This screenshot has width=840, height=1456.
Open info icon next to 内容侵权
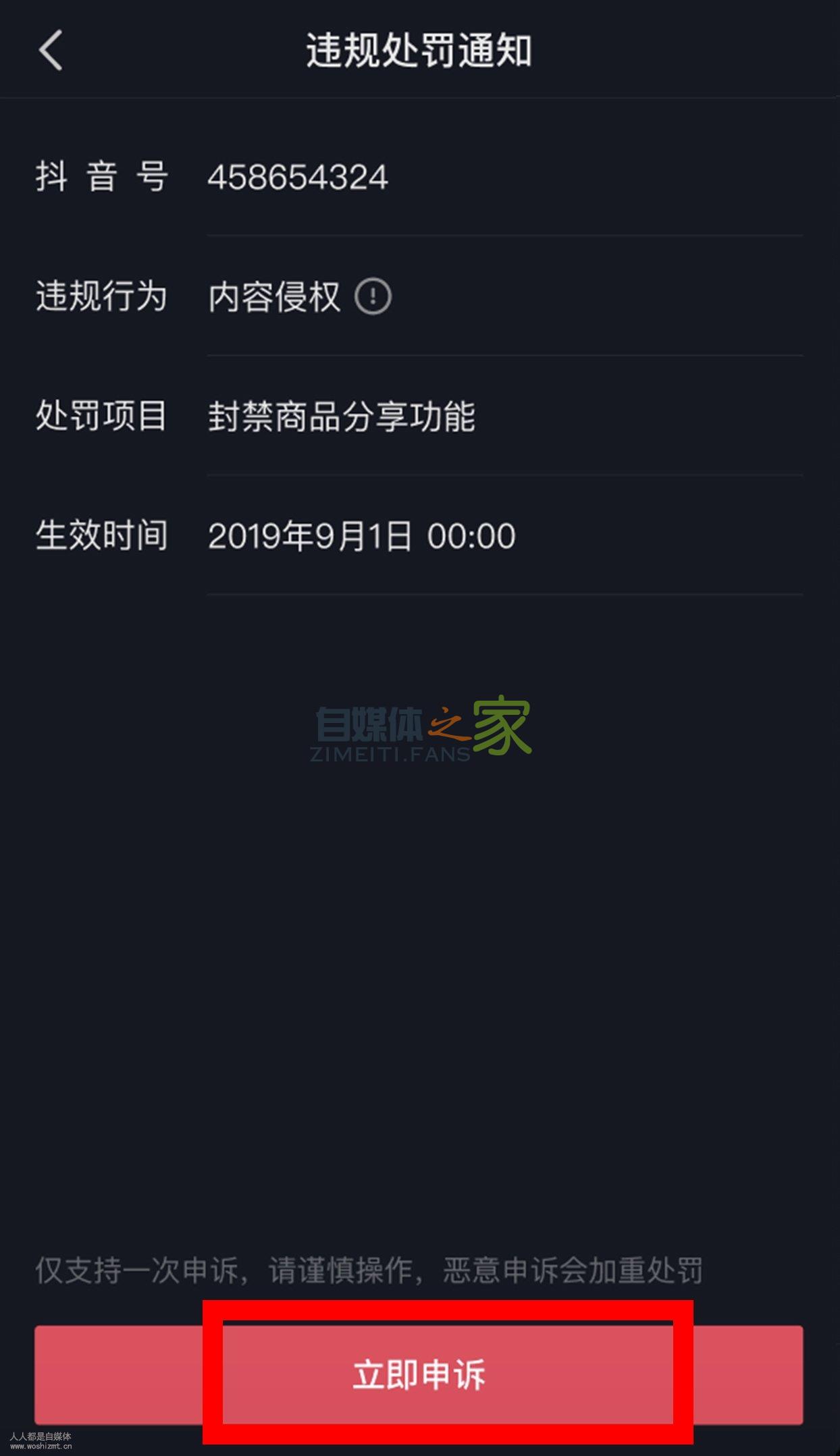tap(373, 296)
